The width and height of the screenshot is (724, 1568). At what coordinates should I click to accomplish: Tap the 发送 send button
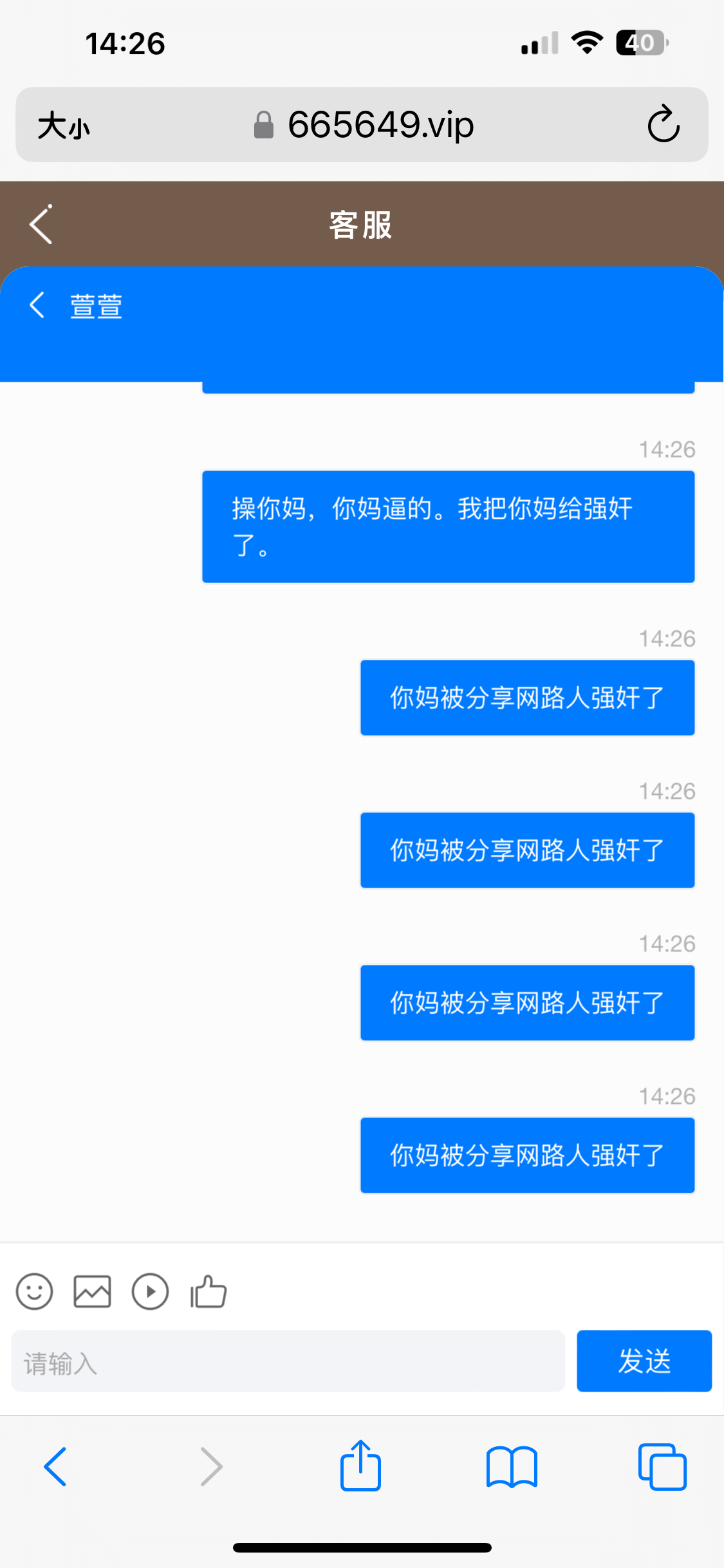click(x=644, y=1361)
